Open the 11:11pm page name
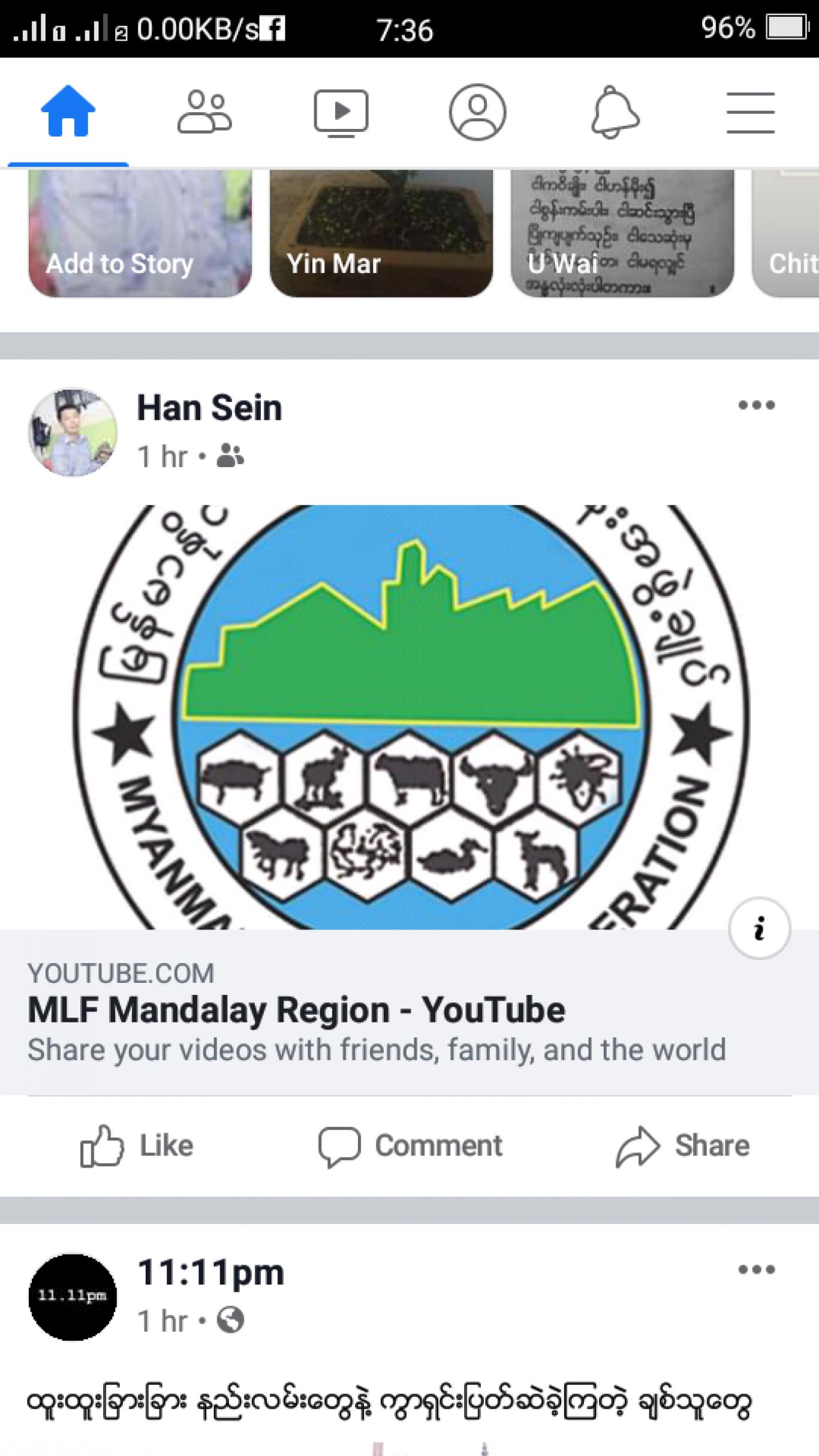 (210, 1271)
